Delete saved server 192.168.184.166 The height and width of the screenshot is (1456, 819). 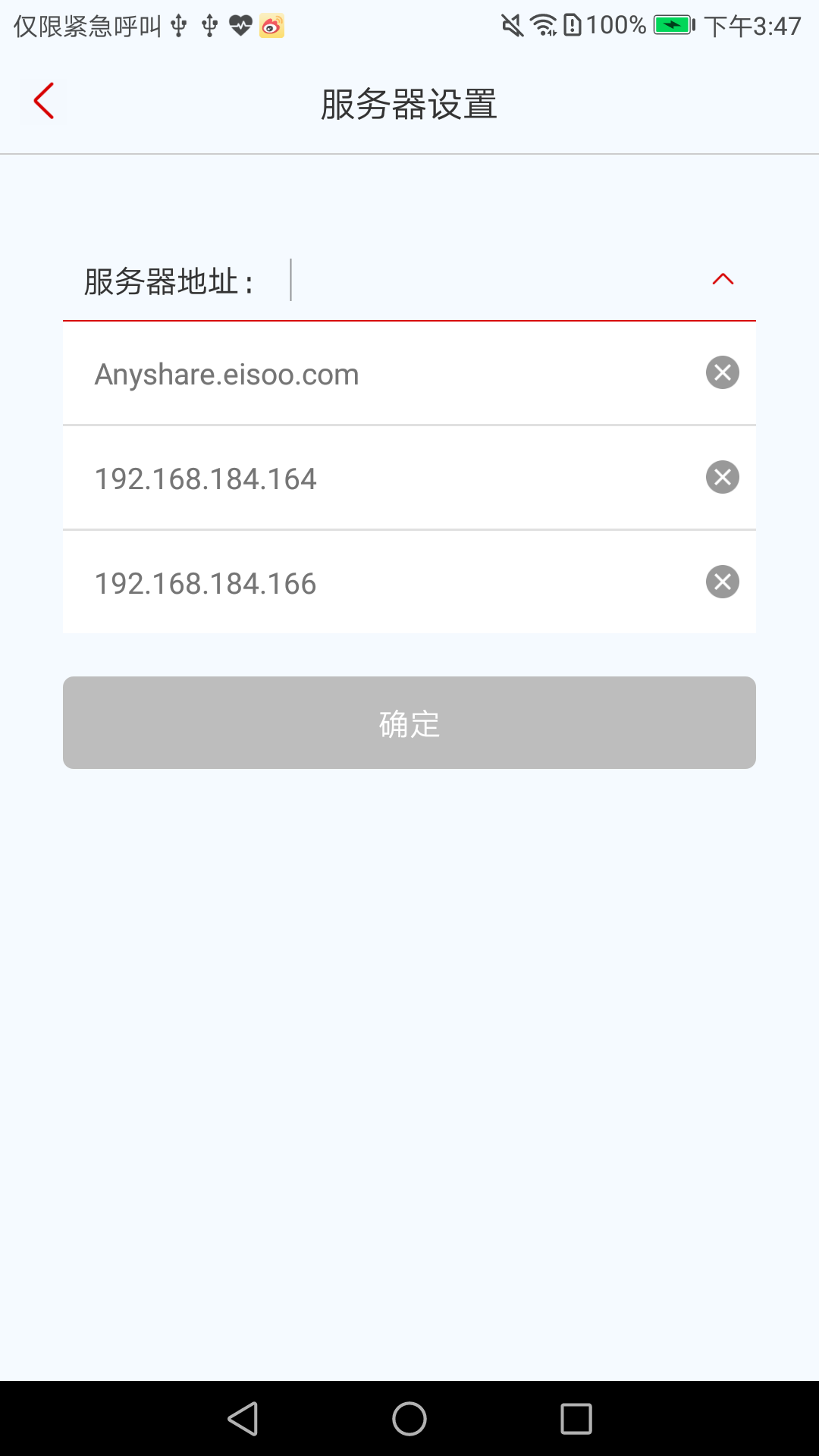721,582
